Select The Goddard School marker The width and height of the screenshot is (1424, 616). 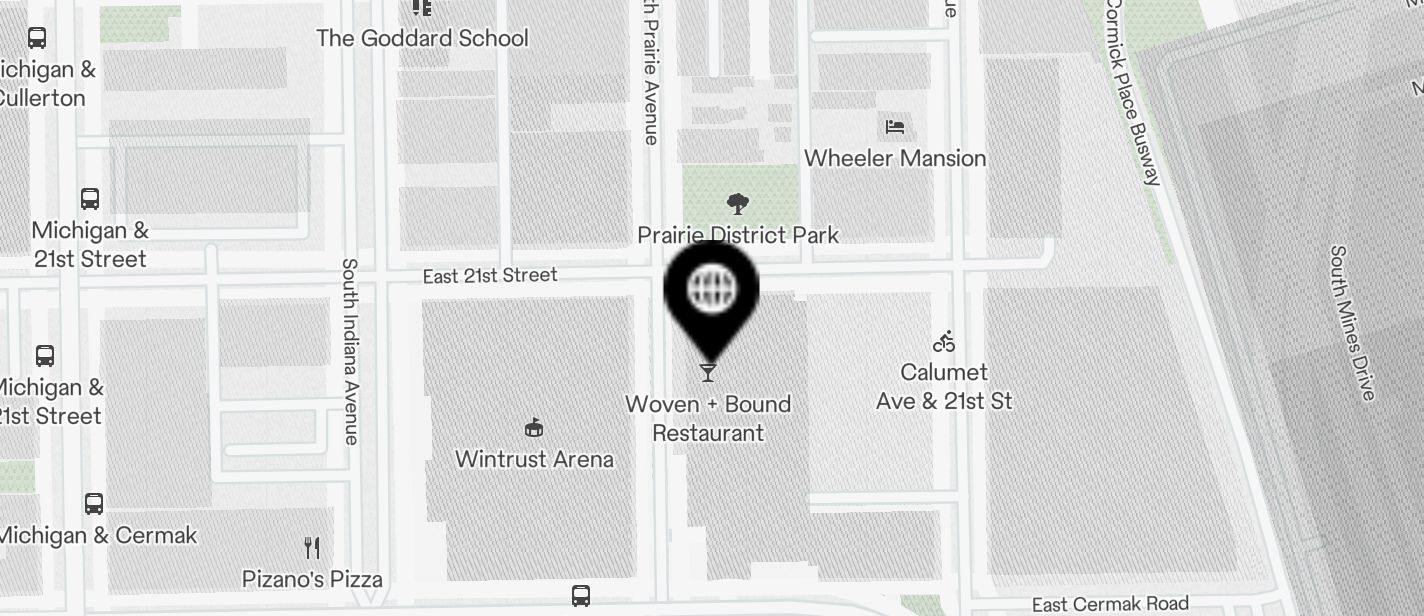(422, 9)
